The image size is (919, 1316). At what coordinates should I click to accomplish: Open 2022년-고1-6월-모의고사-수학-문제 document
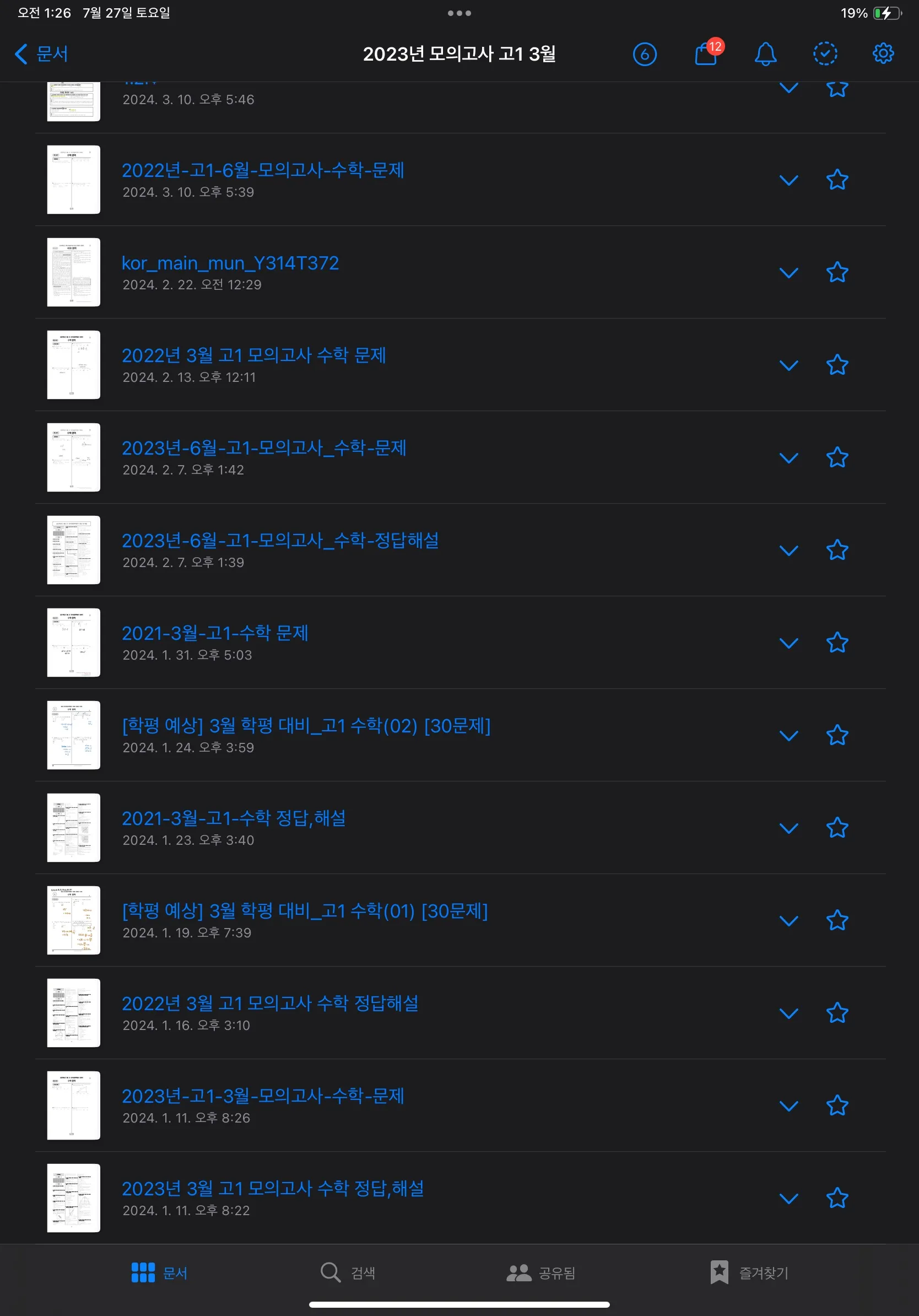point(262,171)
